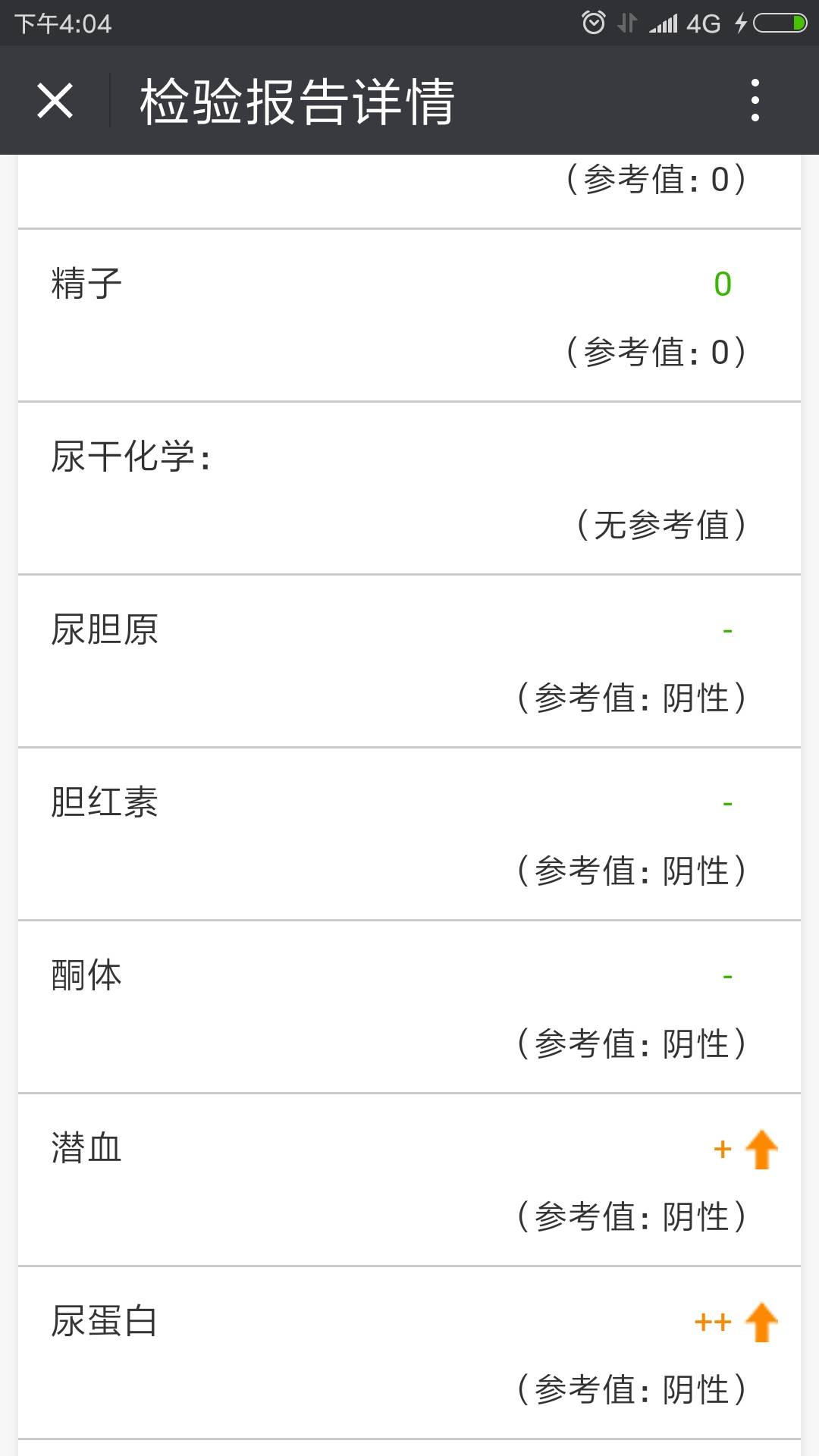
Task: Open the three-dot overflow menu
Action: pos(755,102)
